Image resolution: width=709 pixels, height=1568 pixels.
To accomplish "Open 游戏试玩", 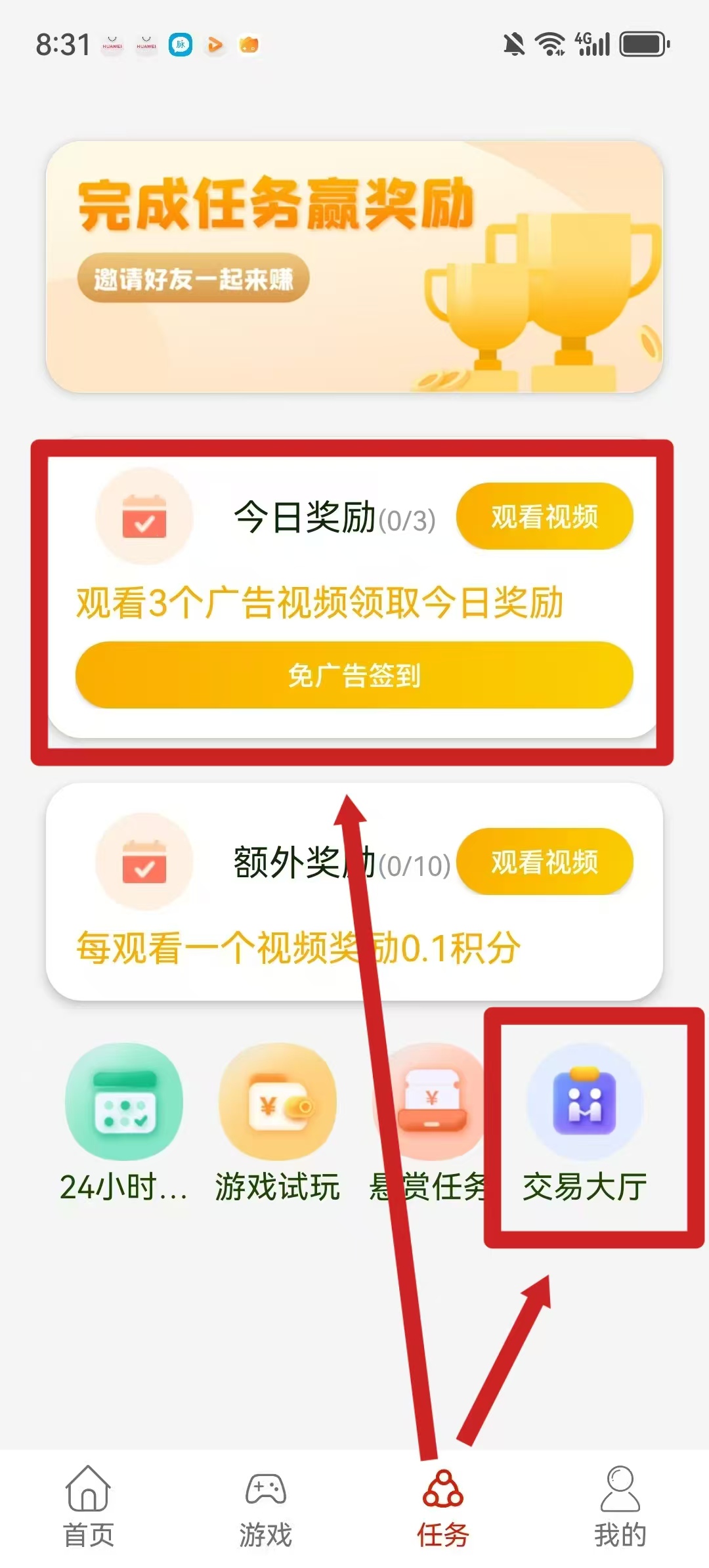I will click(x=278, y=1124).
